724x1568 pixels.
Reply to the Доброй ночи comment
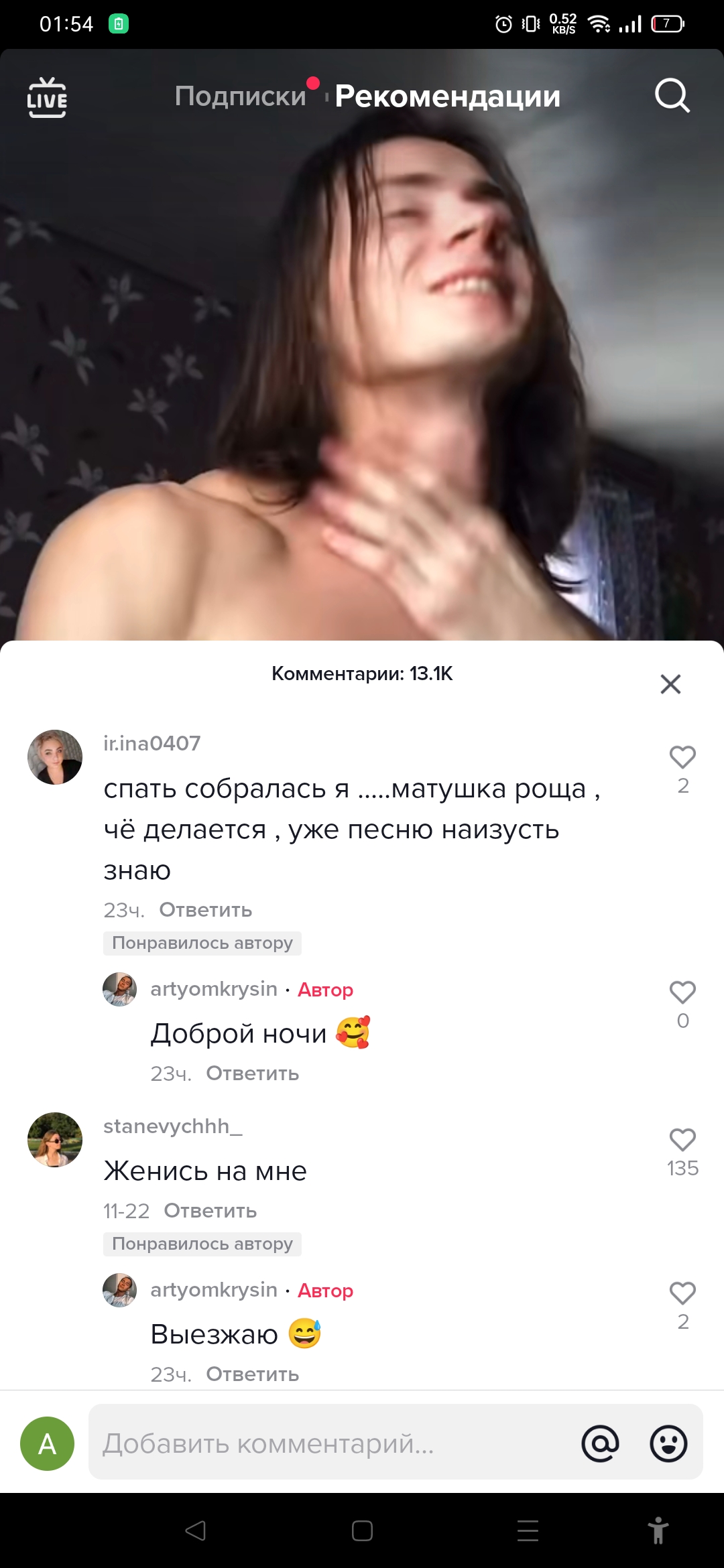[x=252, y=1073]
